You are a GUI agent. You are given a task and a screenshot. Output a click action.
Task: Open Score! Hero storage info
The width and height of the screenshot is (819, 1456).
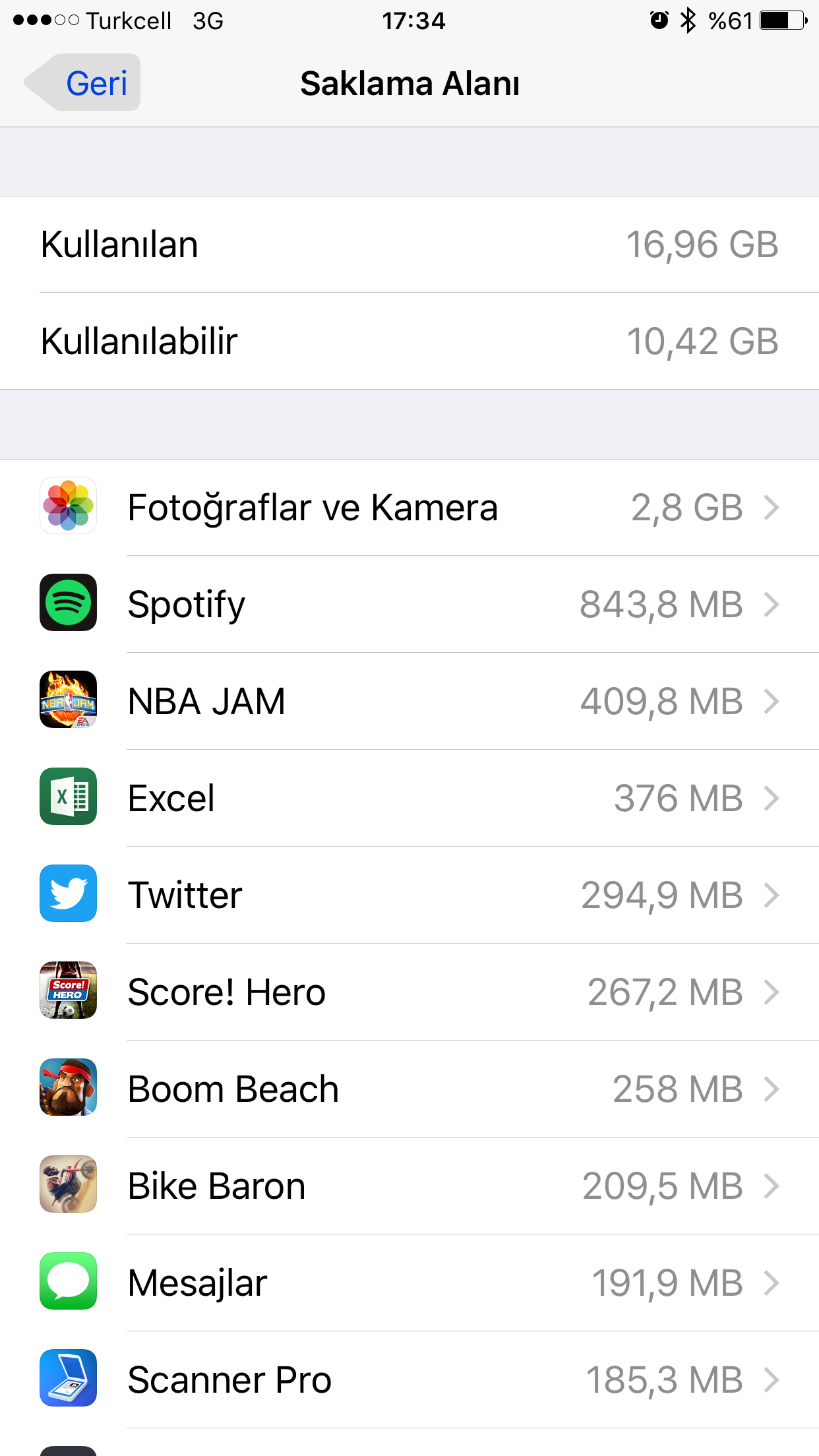[409, 992]
